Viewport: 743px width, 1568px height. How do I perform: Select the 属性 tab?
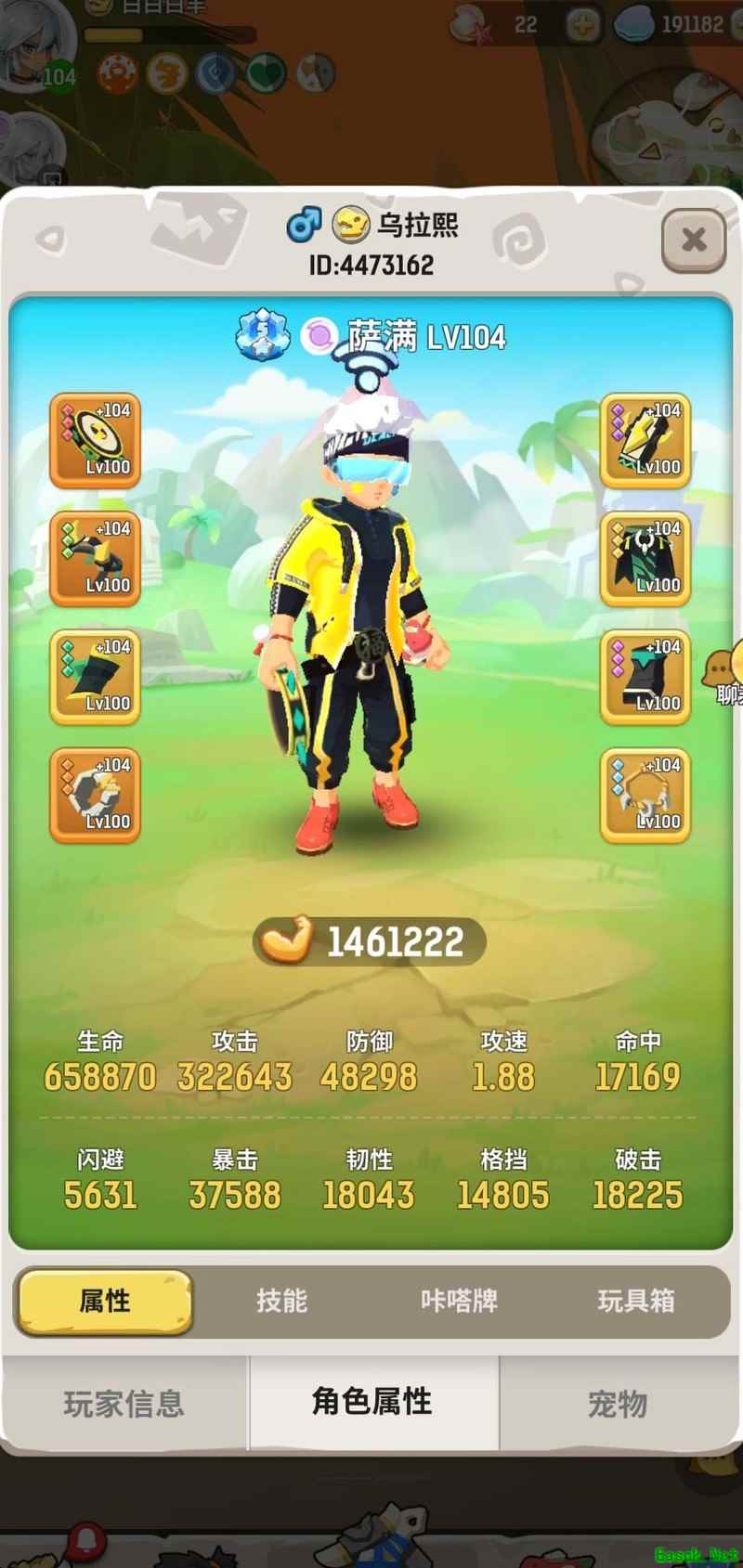pos(105,1301)
